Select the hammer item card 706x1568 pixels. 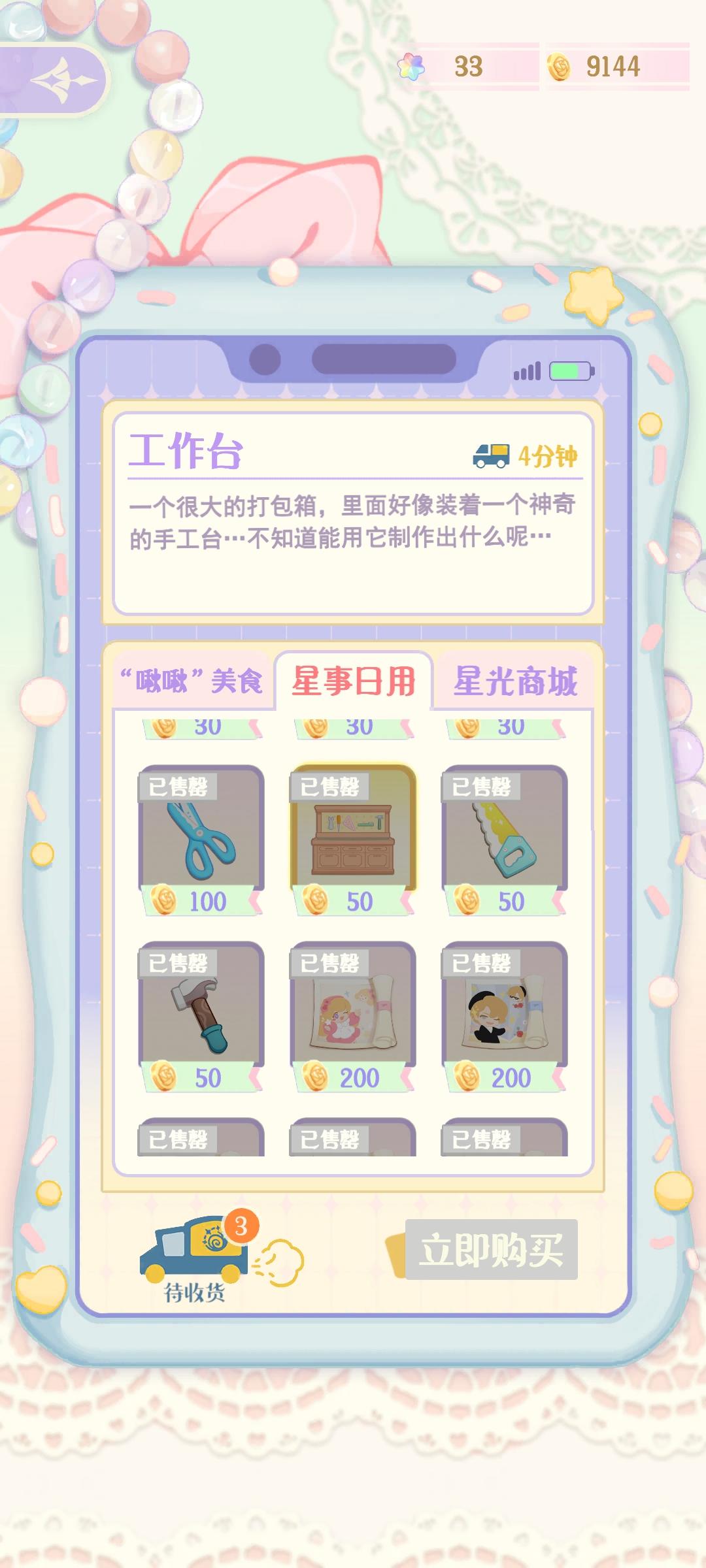(x=199, y=1016)
